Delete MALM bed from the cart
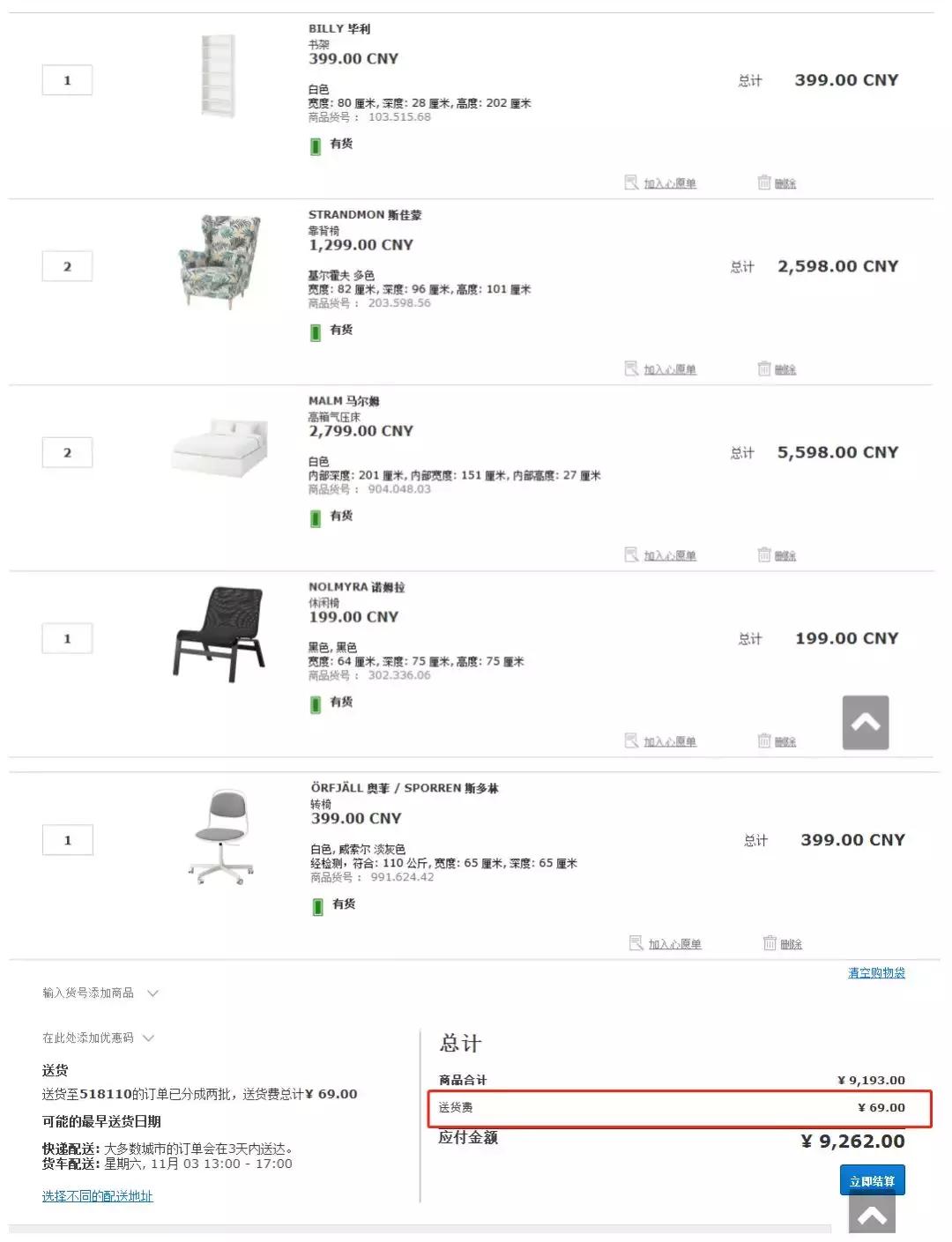 tap(785, 555)
